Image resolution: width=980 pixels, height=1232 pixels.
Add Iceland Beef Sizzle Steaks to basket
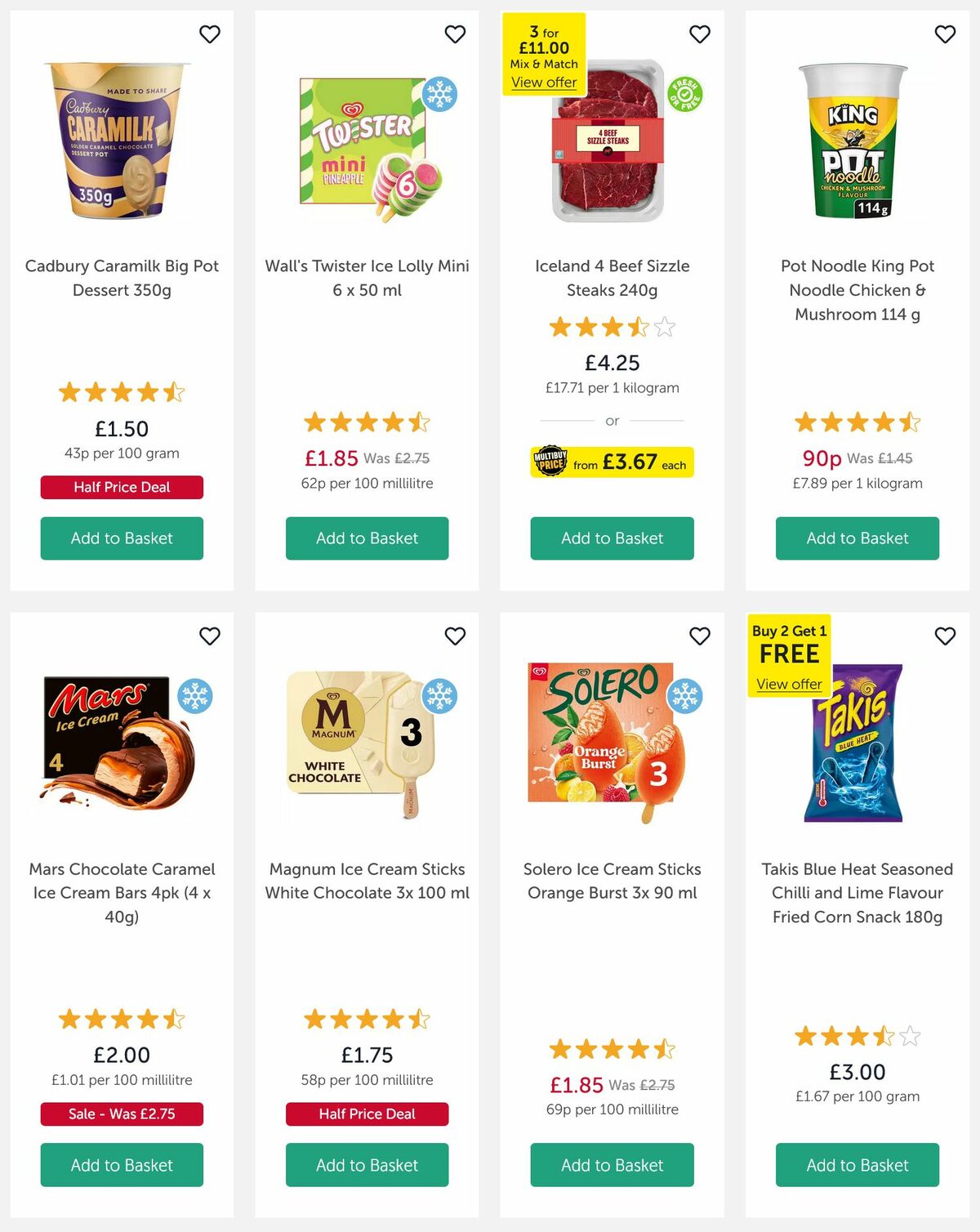[612, 538]
